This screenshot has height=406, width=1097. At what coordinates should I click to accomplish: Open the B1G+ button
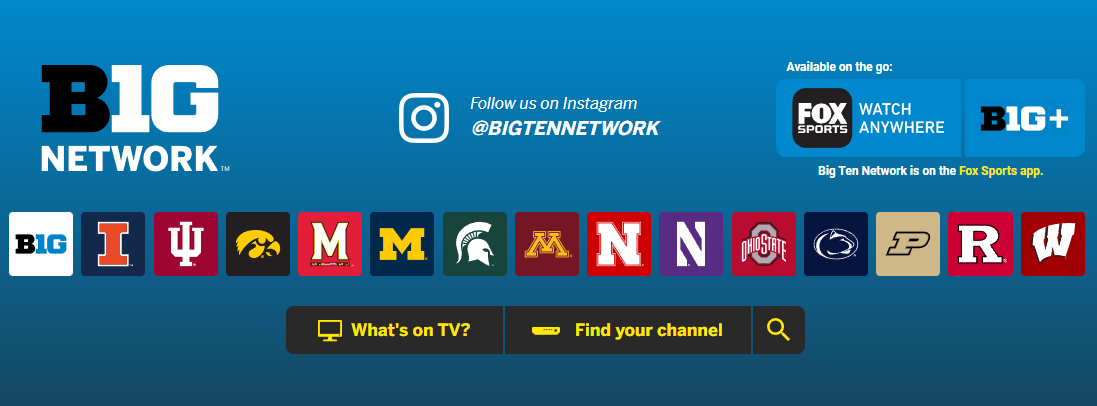1024,118
